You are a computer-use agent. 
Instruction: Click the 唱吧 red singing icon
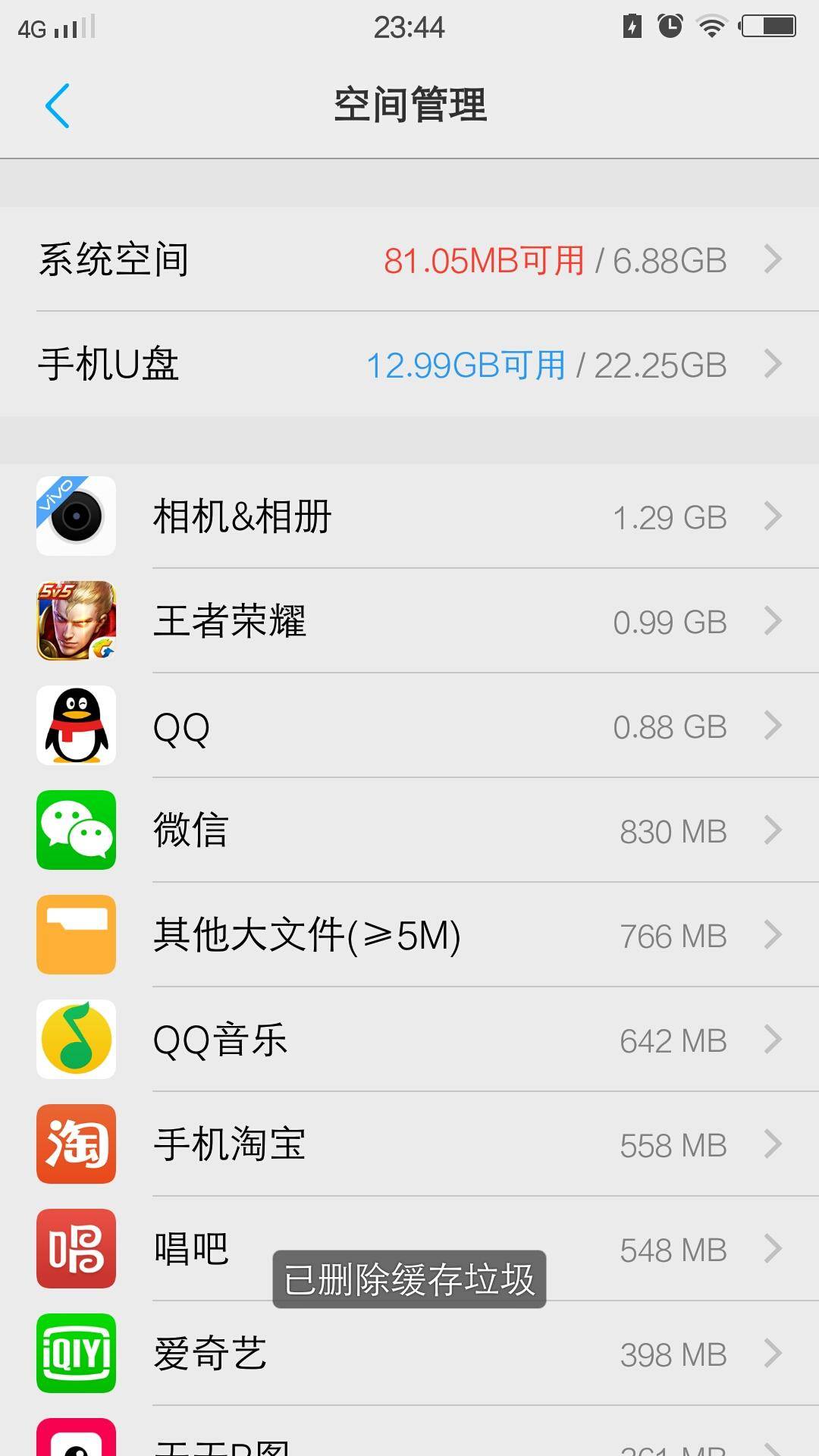click(74, 1249)
